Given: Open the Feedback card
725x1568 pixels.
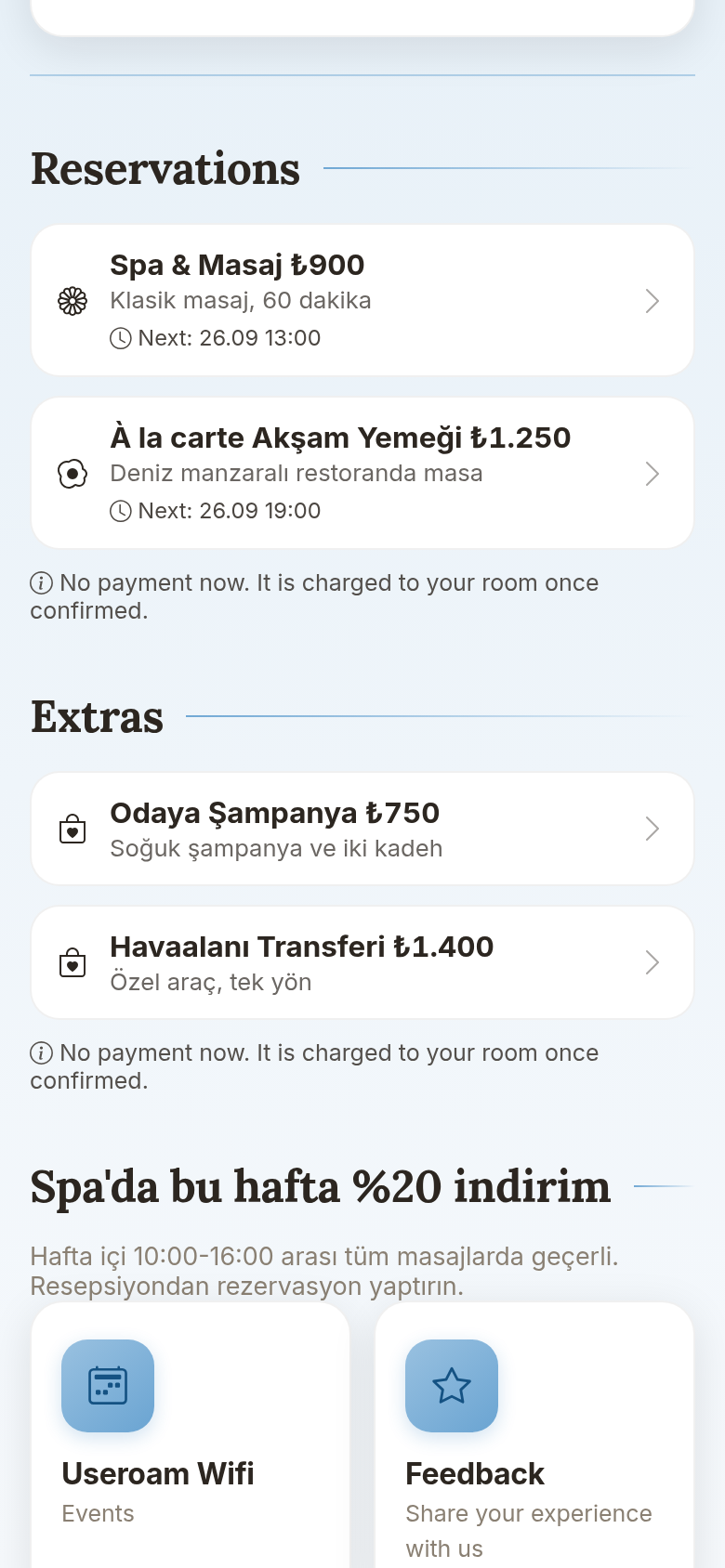Looking at the screenshot, I should click(534, 1435).
